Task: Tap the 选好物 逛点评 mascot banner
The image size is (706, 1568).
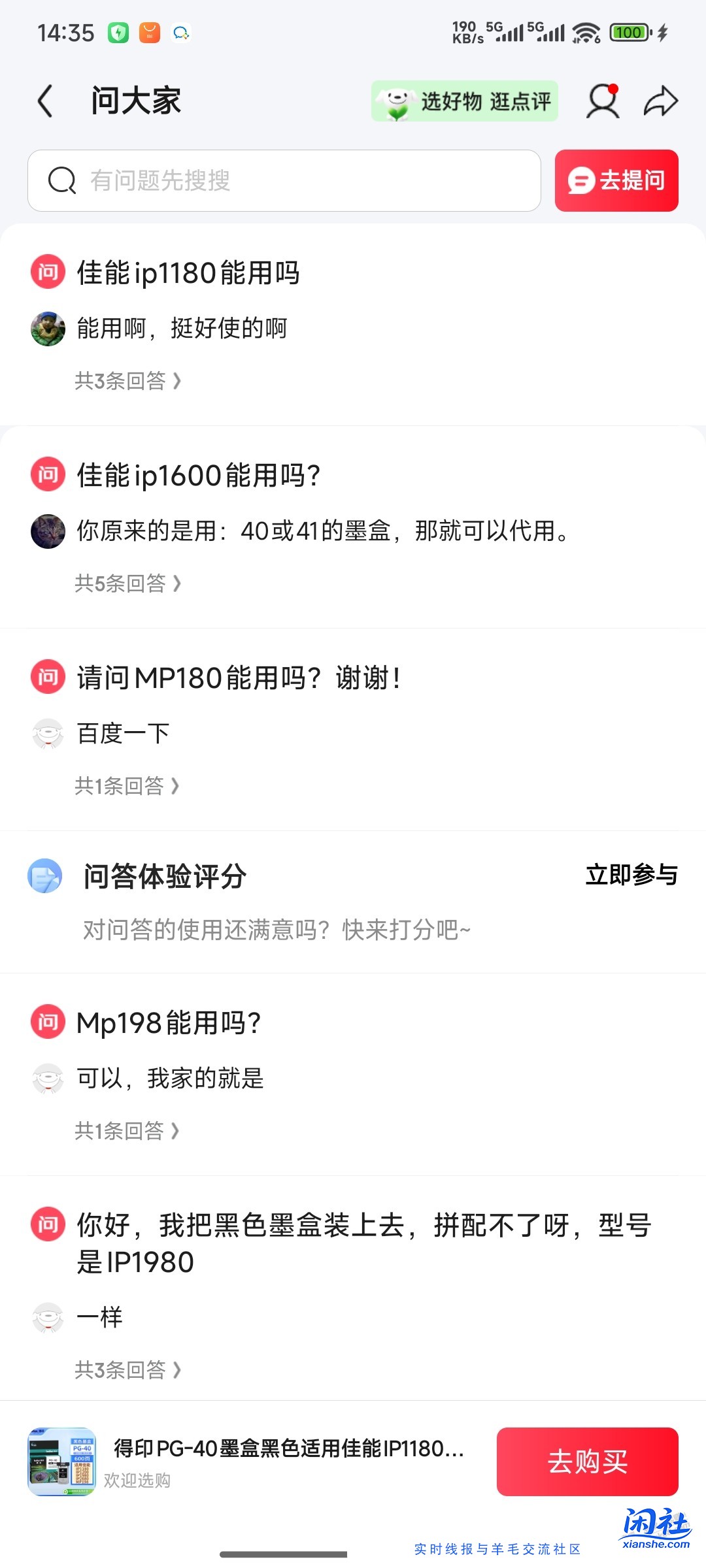Action: (464, 101)
